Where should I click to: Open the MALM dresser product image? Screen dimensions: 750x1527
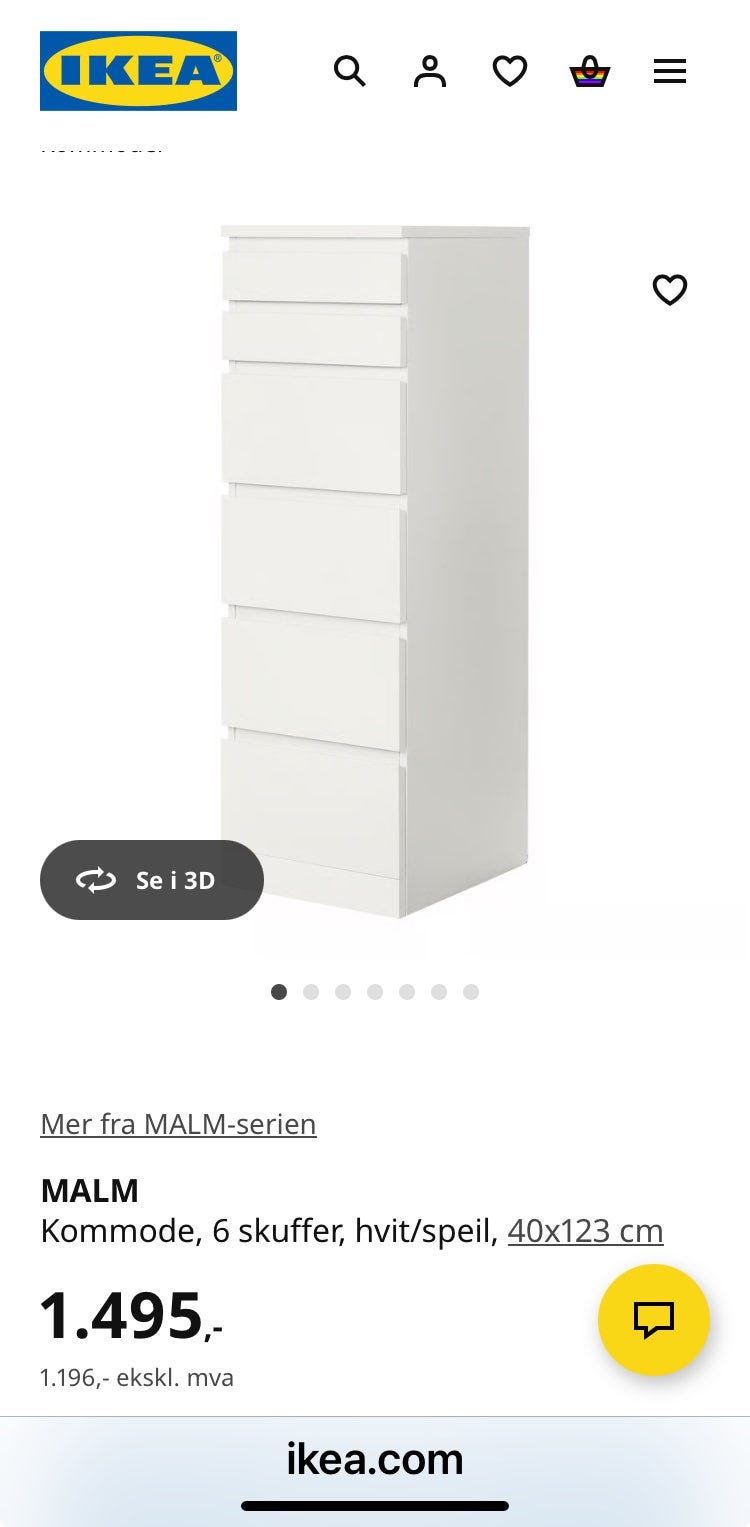pos(375,570)
